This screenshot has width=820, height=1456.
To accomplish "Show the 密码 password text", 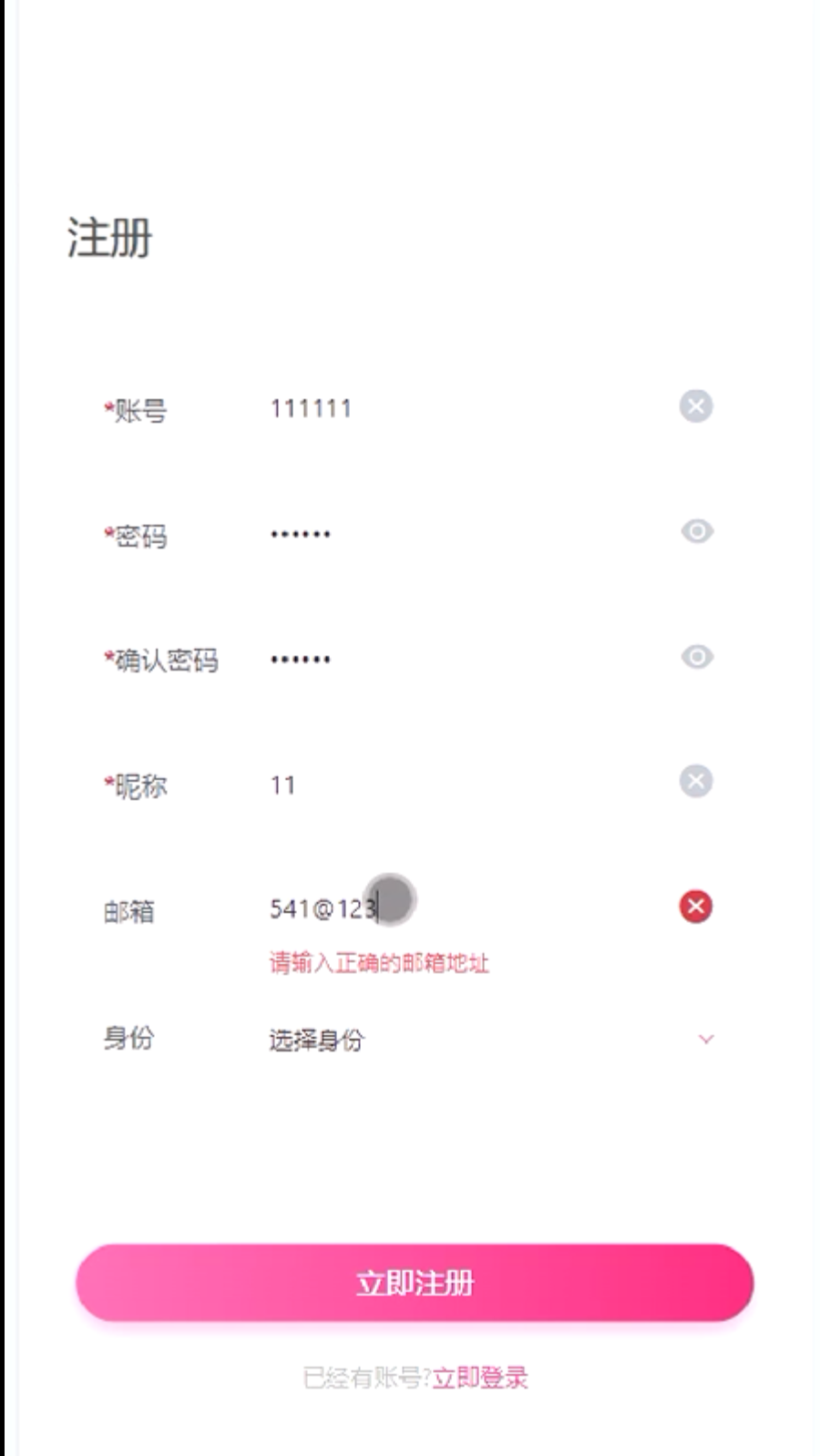I will [697, 531].
